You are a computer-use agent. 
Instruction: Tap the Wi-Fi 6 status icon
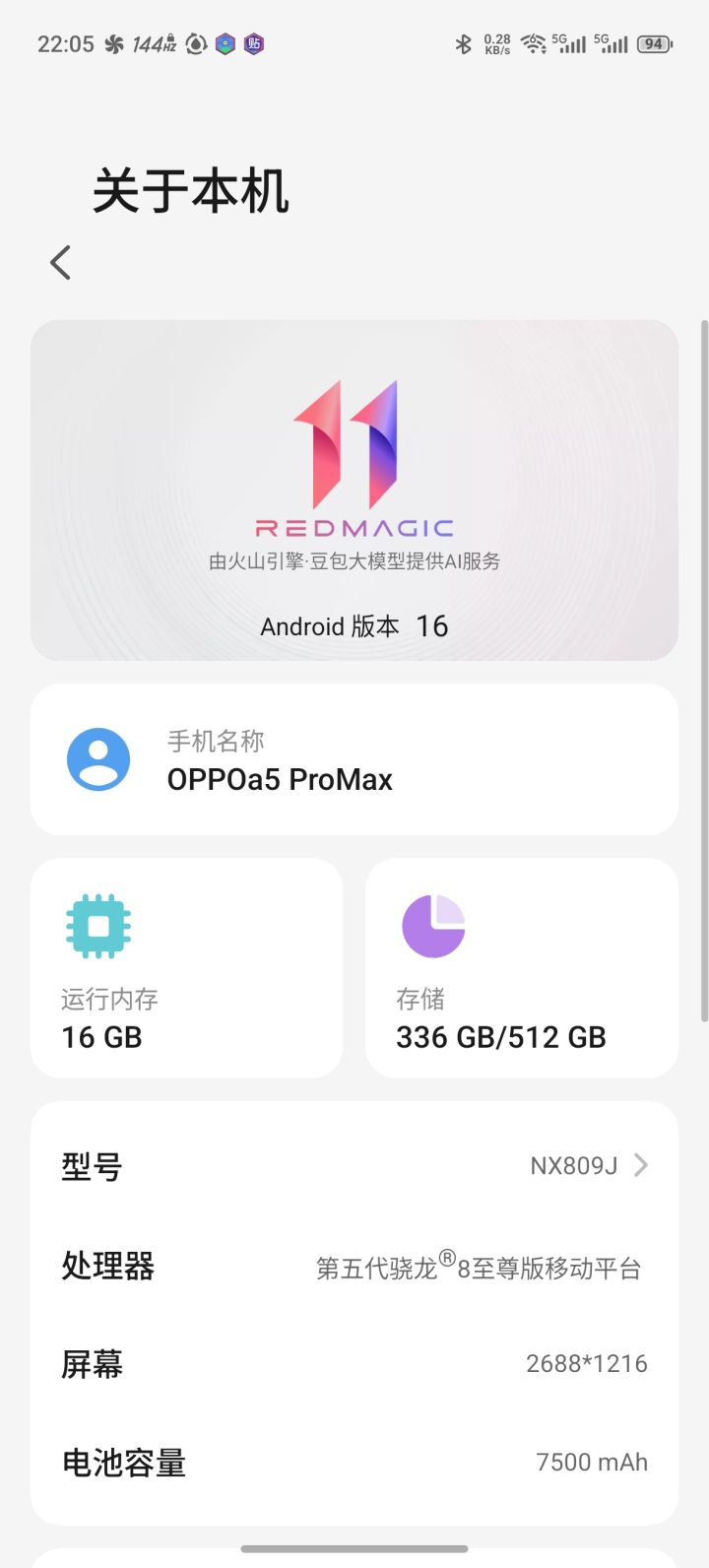532,43
